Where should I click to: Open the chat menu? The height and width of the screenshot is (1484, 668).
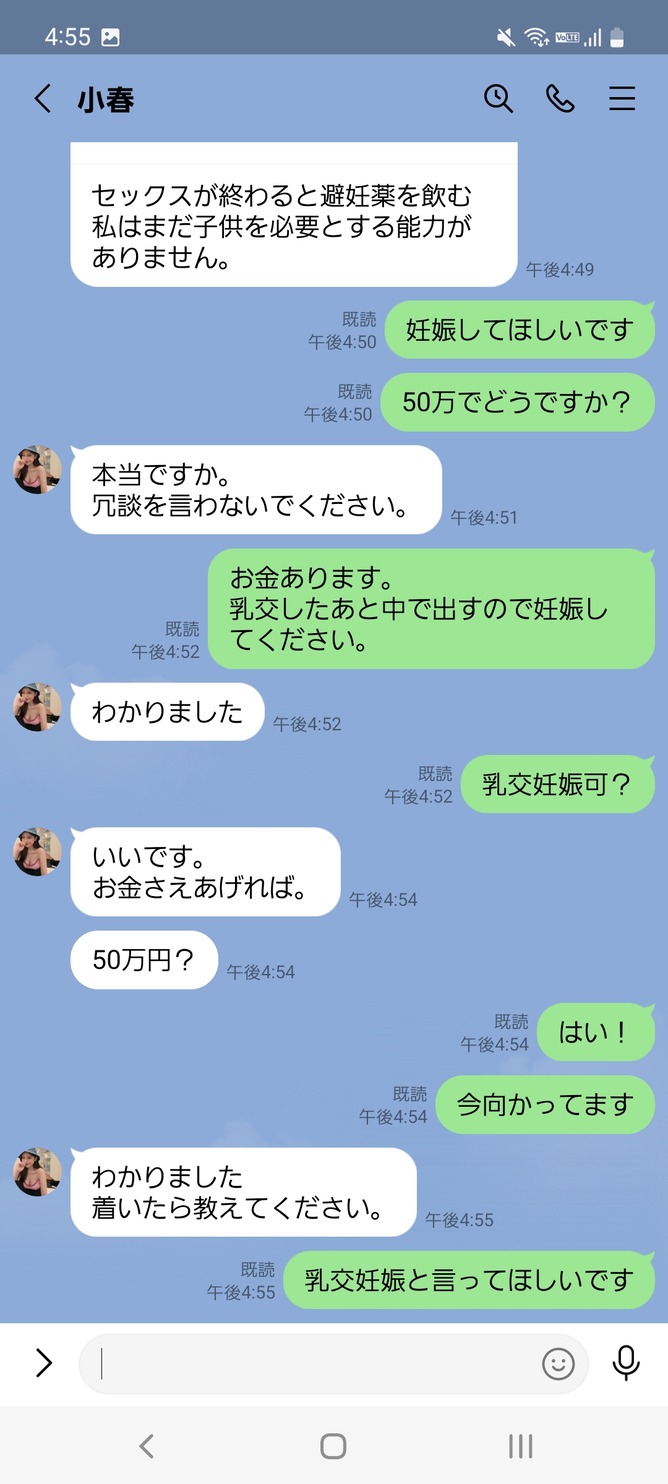622,98
